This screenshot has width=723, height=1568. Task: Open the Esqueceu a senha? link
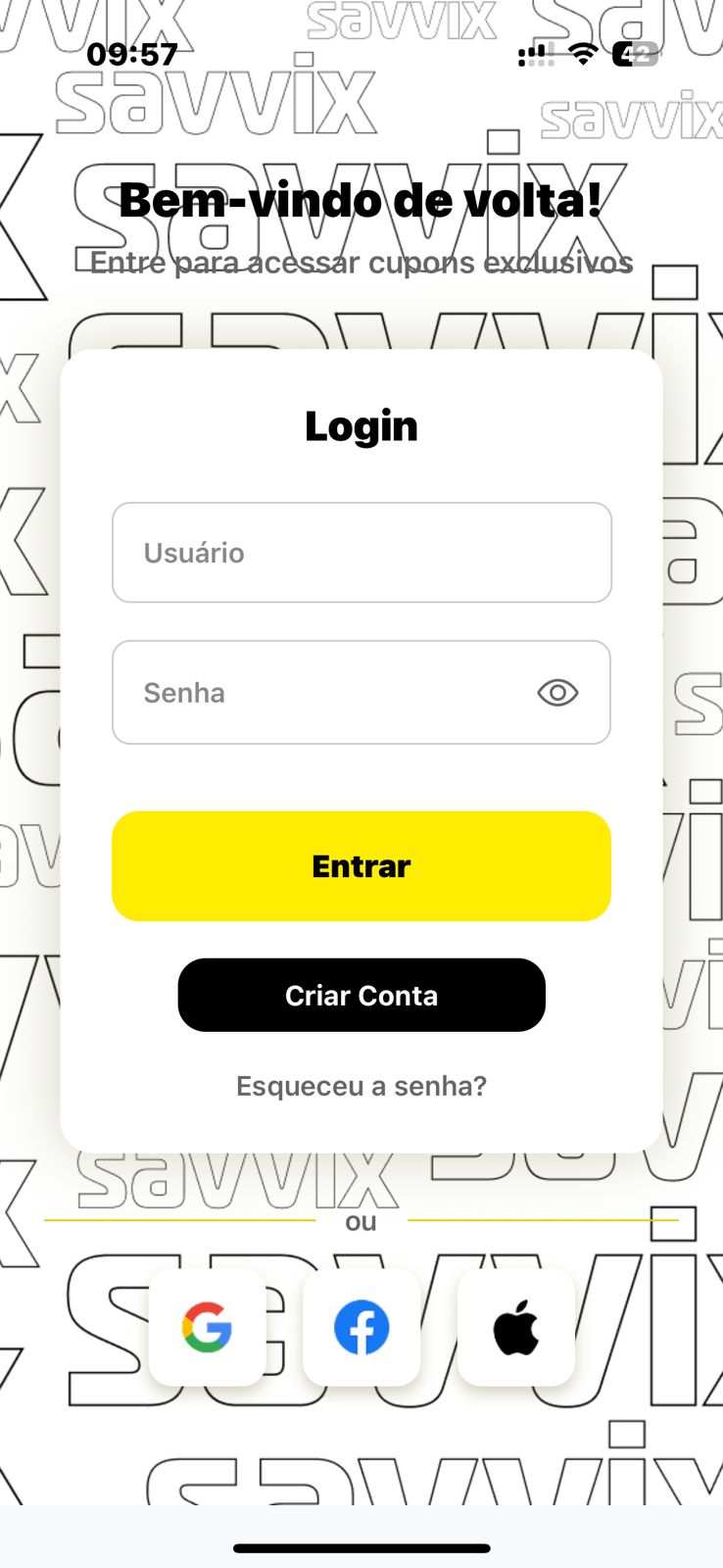click(361, 1086)
